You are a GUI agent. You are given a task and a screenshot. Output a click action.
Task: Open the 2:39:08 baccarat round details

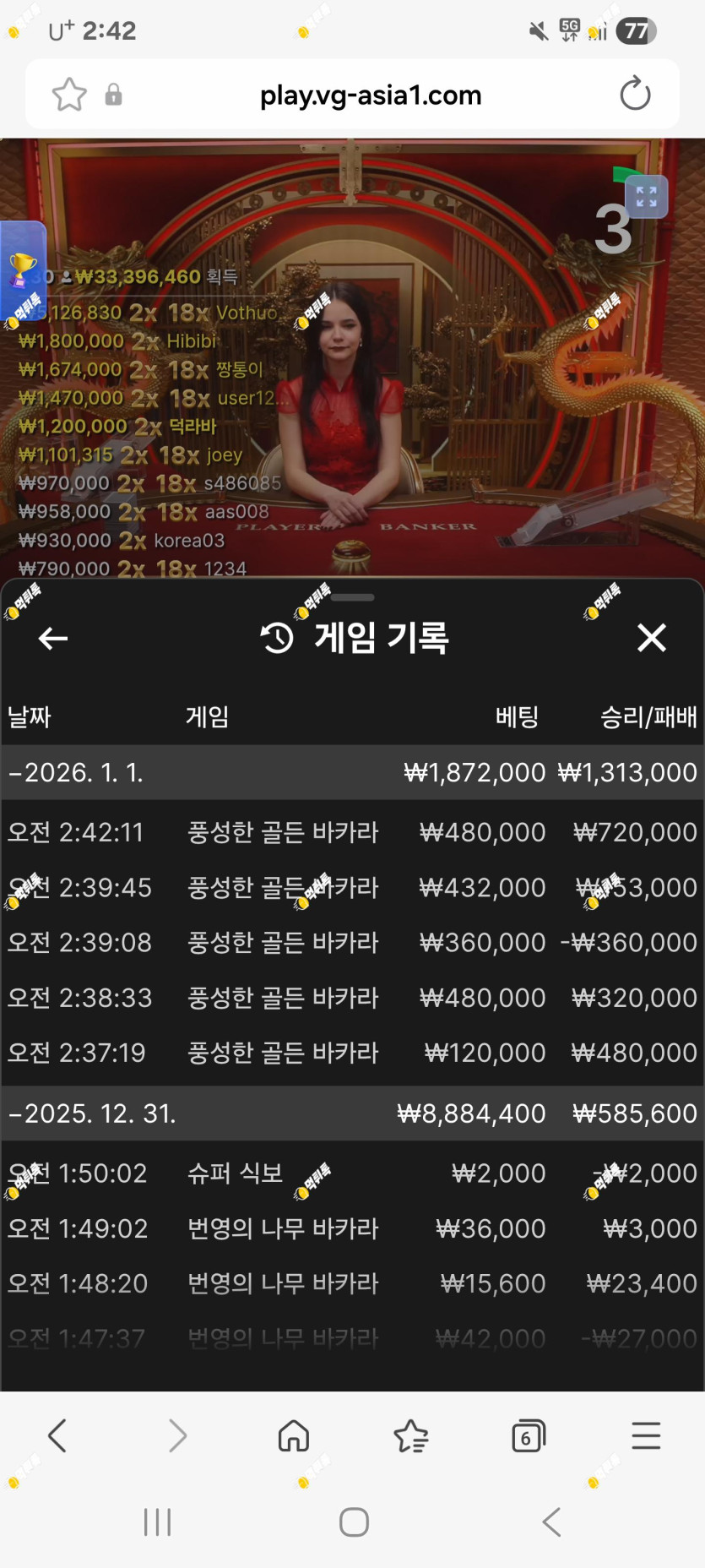pyautogui.click(x=352, y=943)
